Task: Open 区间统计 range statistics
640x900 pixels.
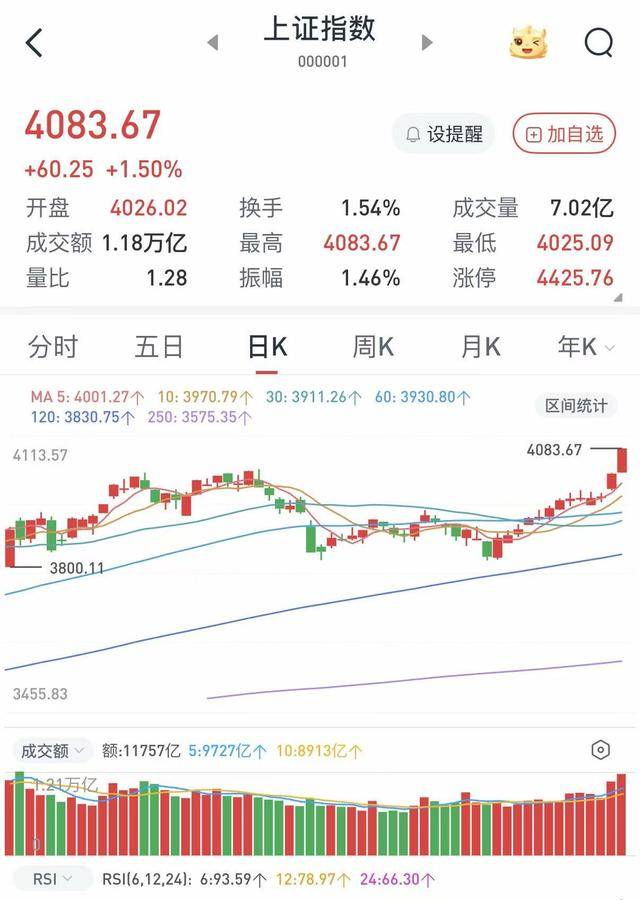Action: [x=575, y=405]
